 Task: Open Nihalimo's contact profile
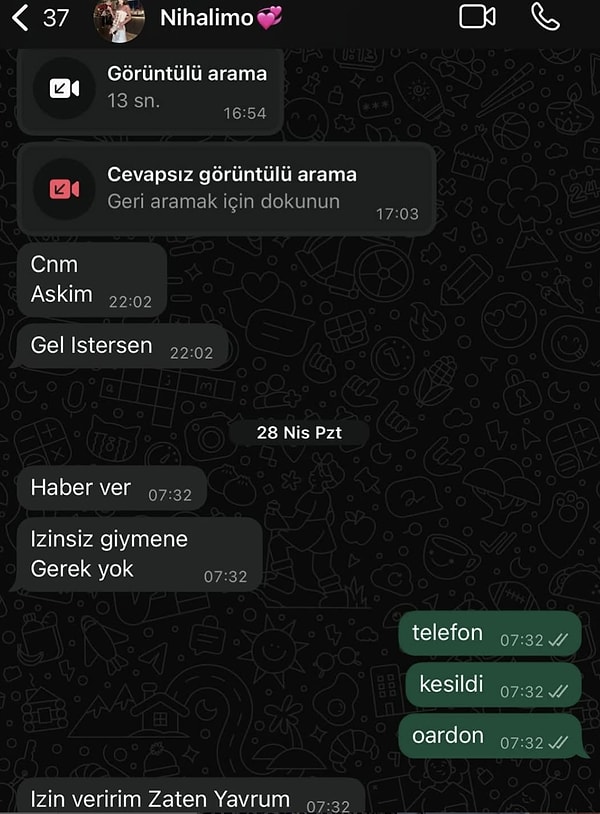[x=206, y=17]
